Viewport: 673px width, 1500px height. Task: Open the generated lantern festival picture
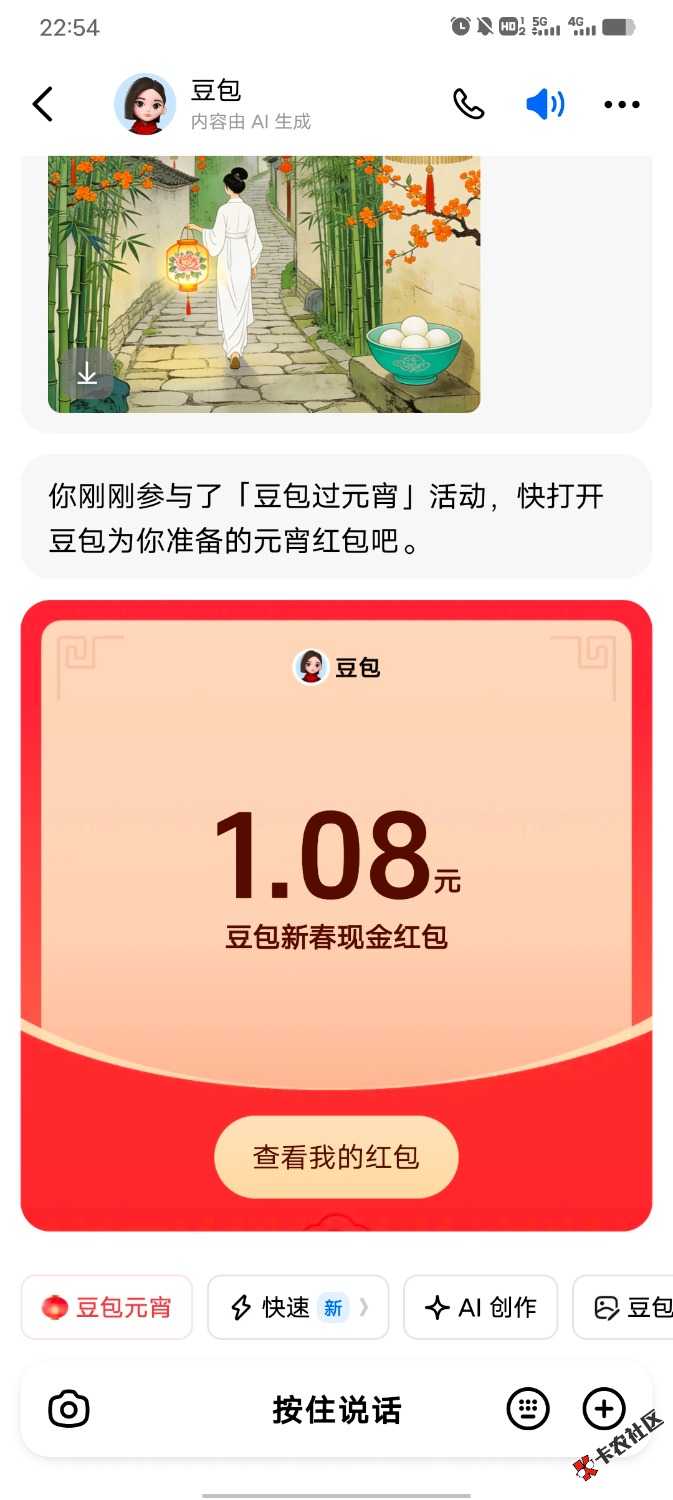pyautogui.click(x=264, y=280)
